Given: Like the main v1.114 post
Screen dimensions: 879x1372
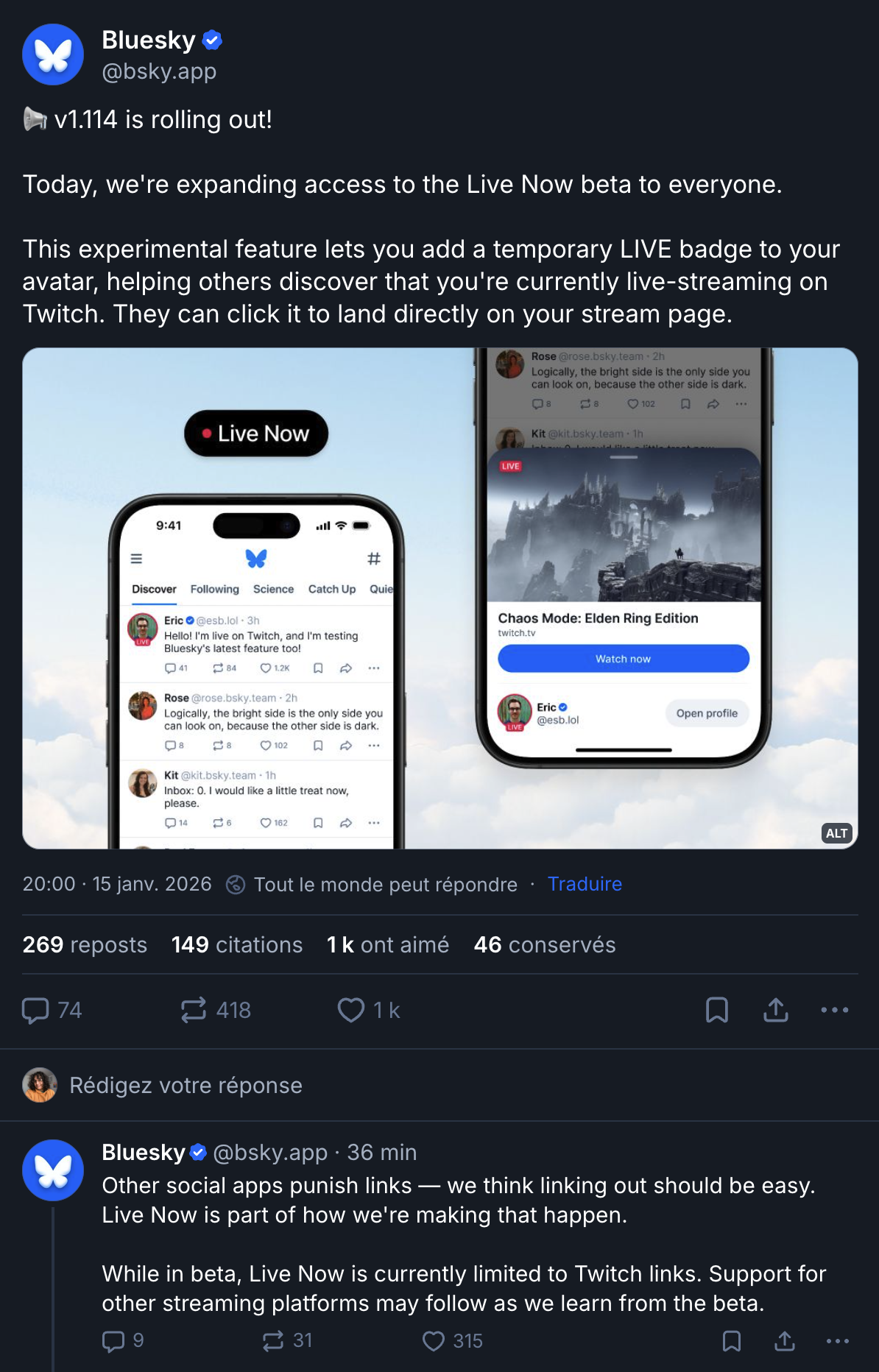Looking at the screenshot, I should [x=351, y=1010].
